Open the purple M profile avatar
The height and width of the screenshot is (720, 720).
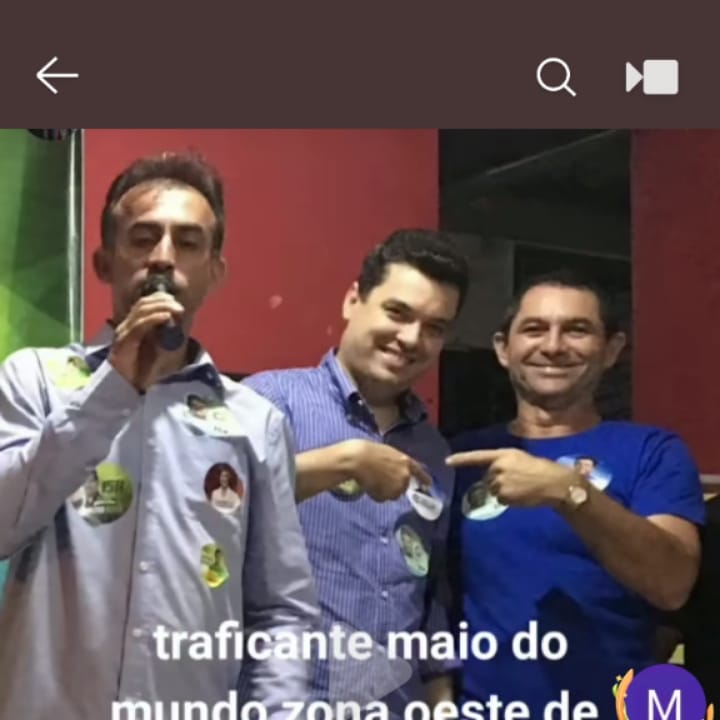666,697
